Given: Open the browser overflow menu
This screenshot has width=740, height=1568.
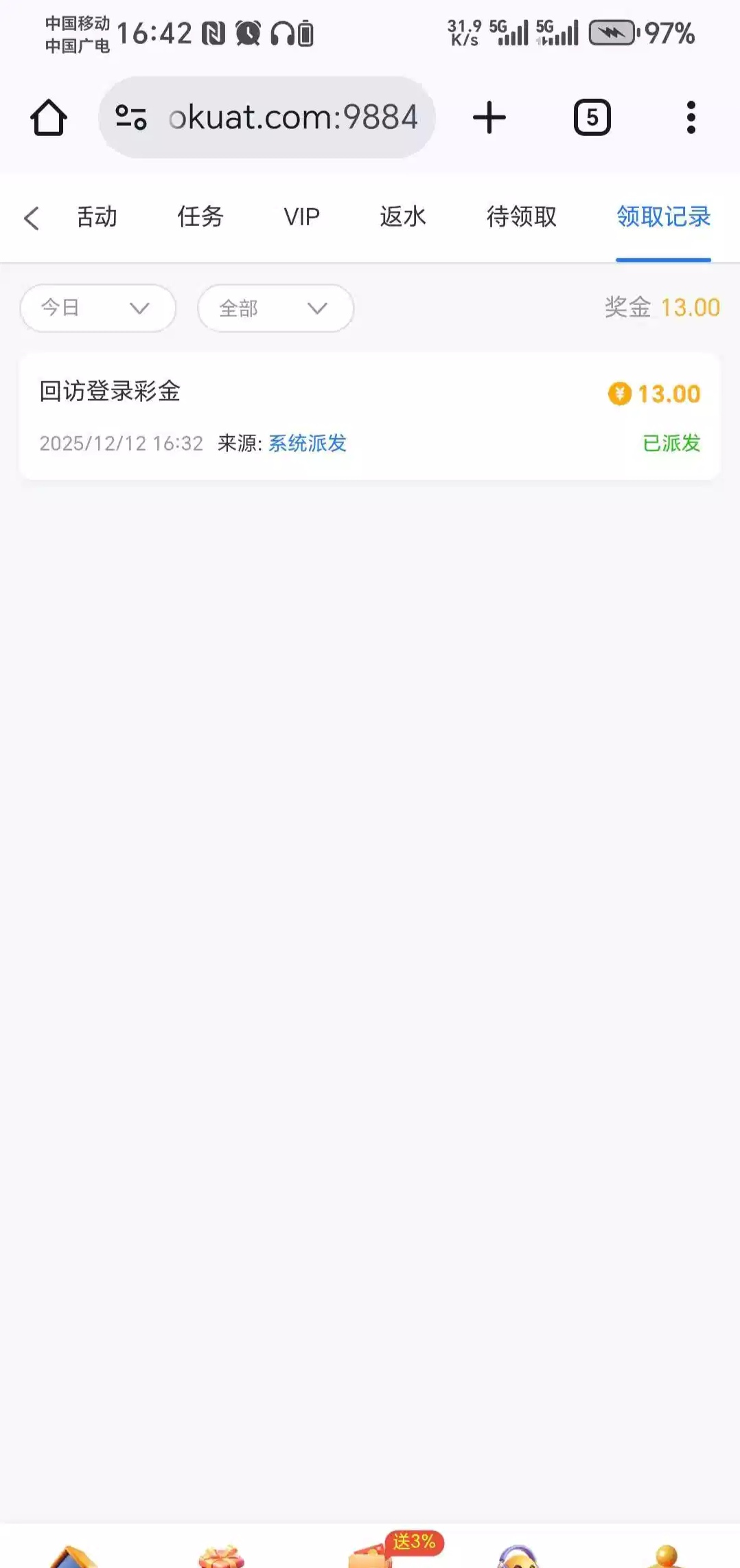Looking at the screenshot, I should (x=691, y=117).
